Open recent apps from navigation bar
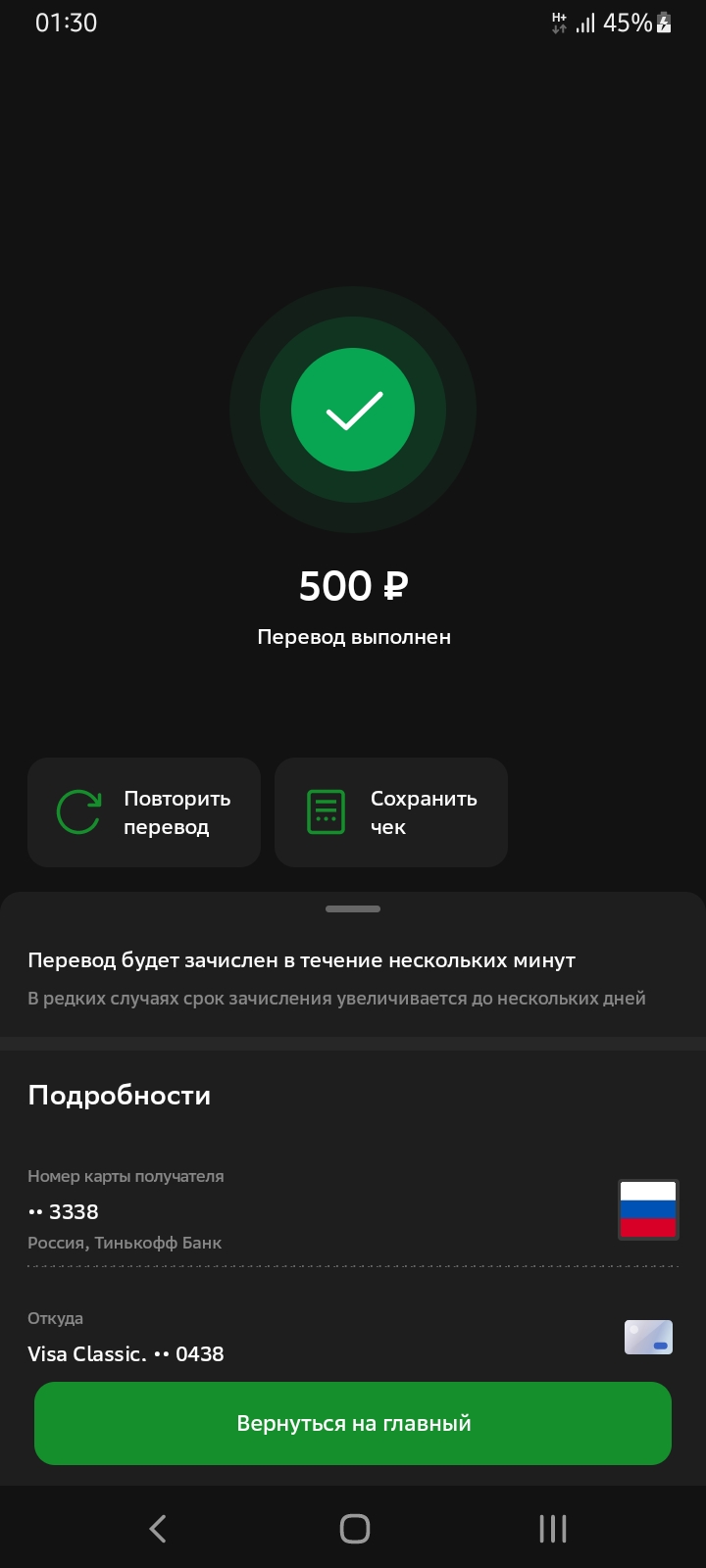Screen dimensions: 706x1568 (x=552, y=1528)
